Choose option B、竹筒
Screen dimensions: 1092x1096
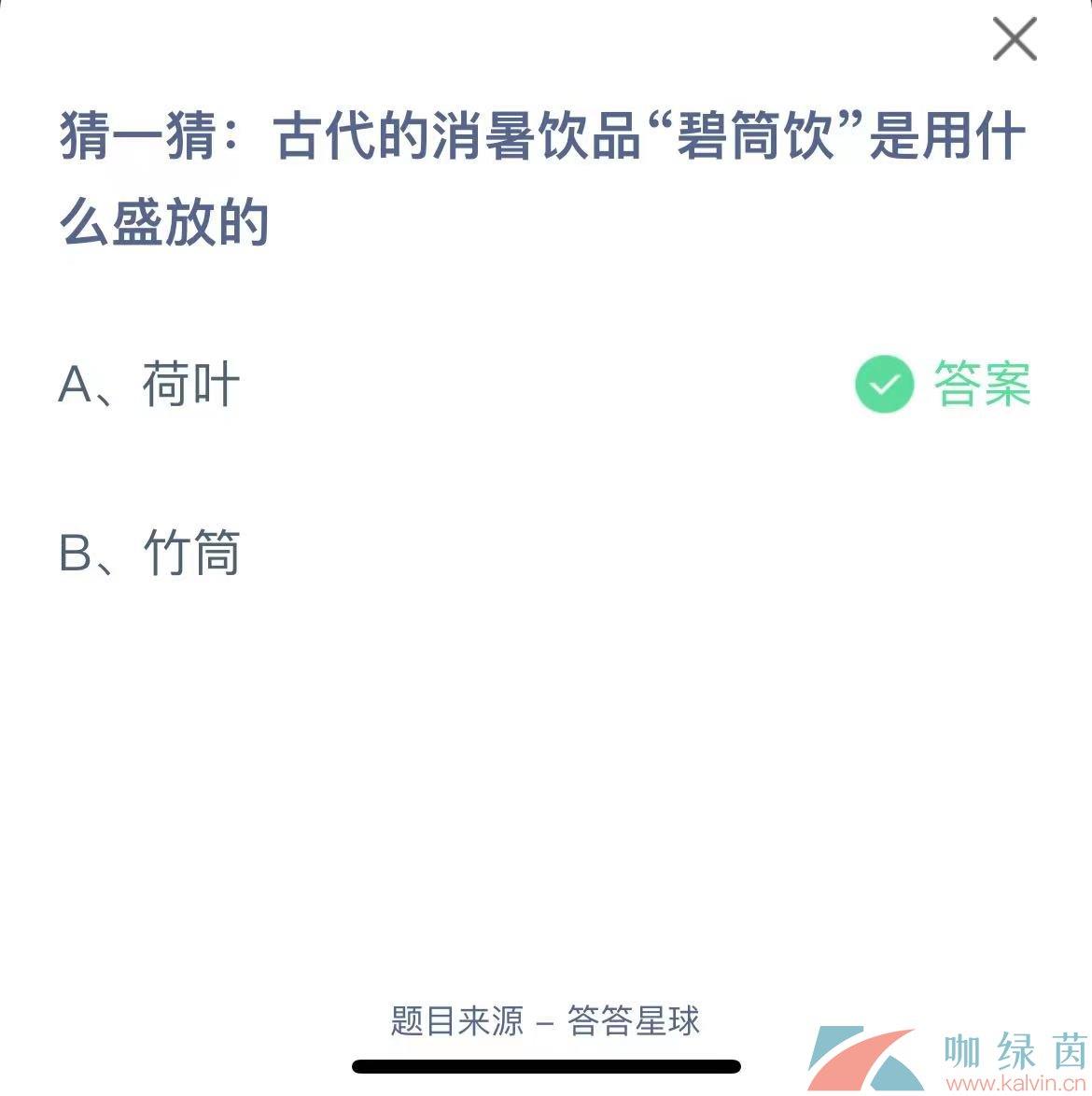[149, 552]
